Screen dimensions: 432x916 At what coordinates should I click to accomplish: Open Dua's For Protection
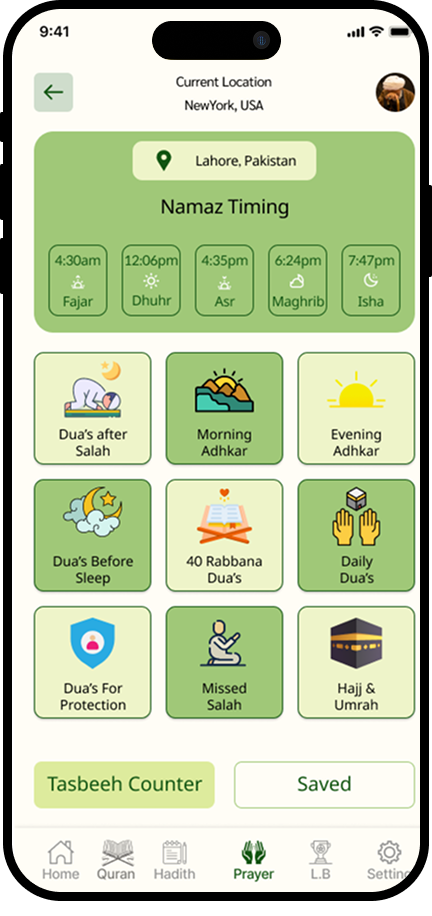click(x=92, y=662)
